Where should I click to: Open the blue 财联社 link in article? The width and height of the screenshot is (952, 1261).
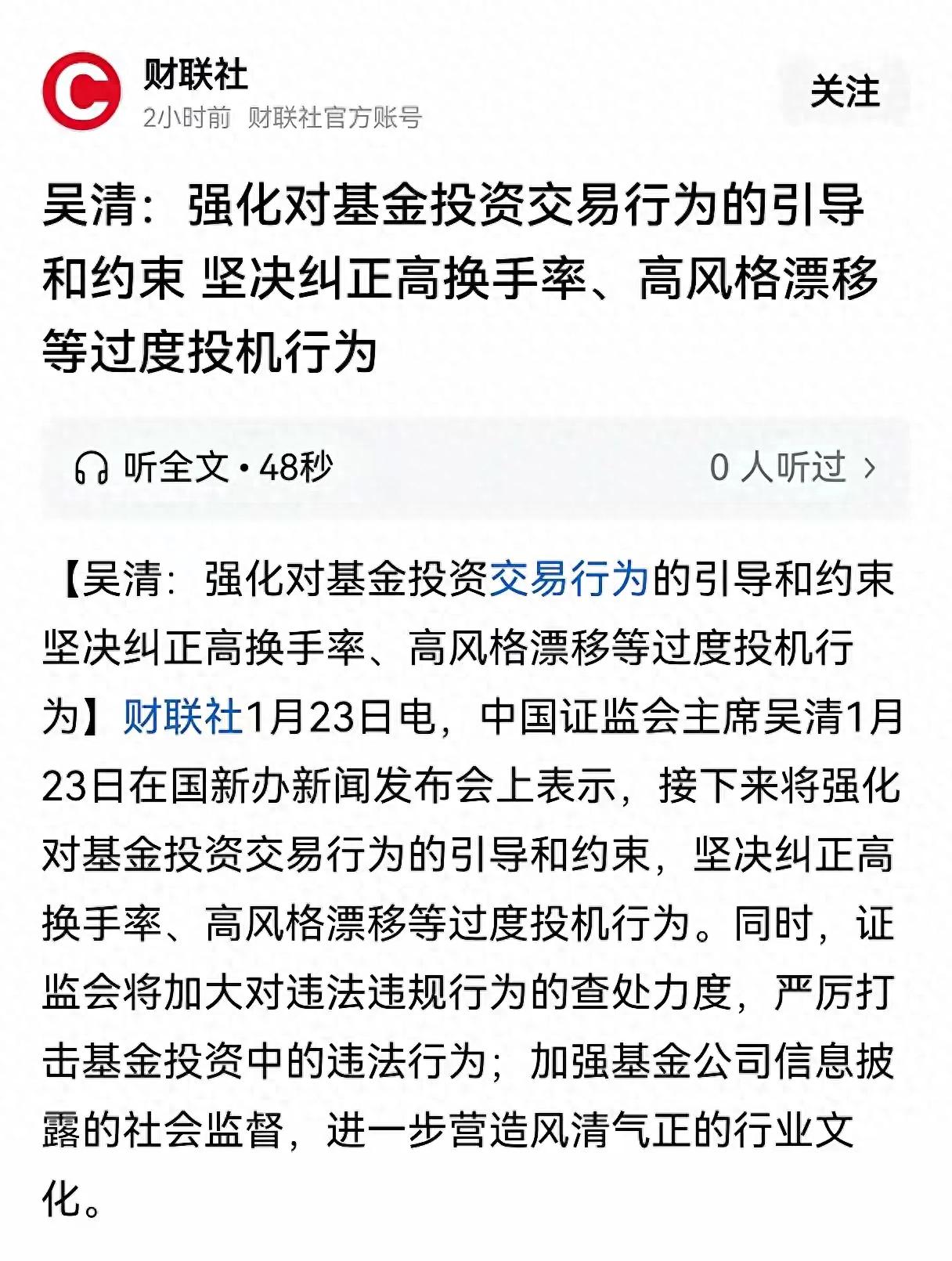click(x=182, y=717)
